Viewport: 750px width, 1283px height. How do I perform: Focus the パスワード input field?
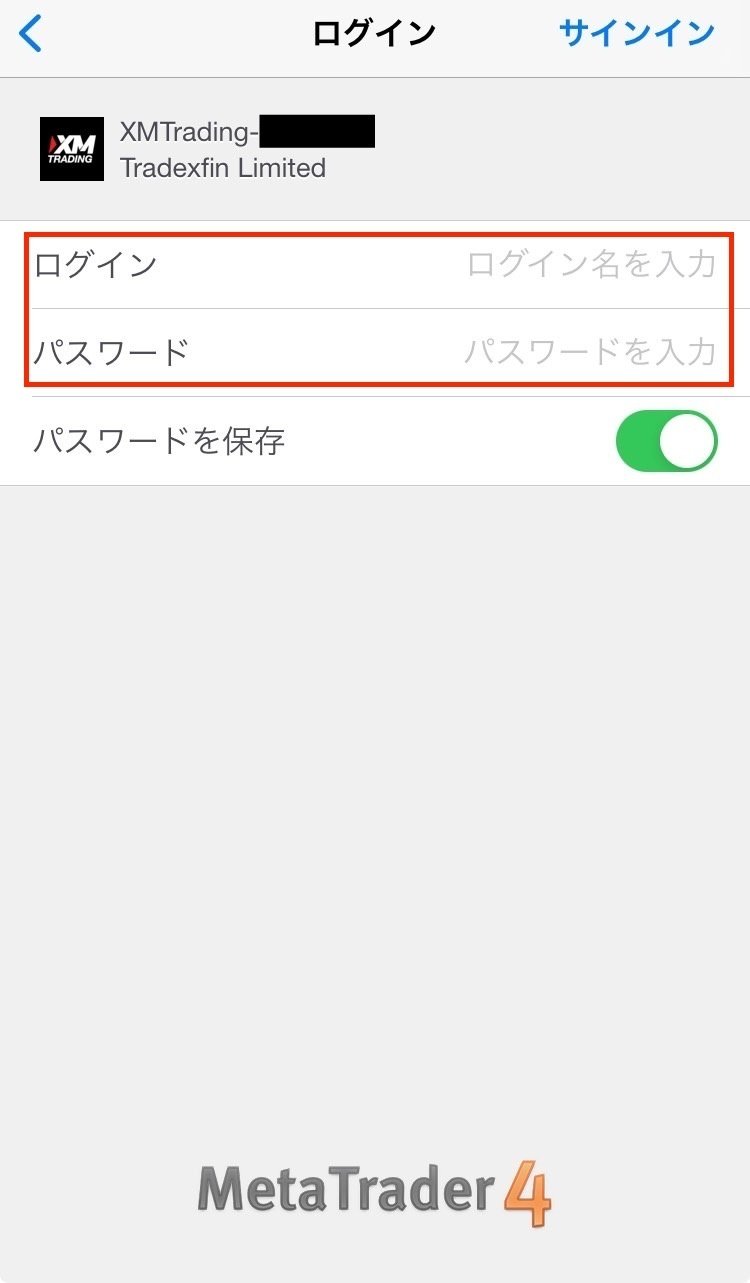375,352
